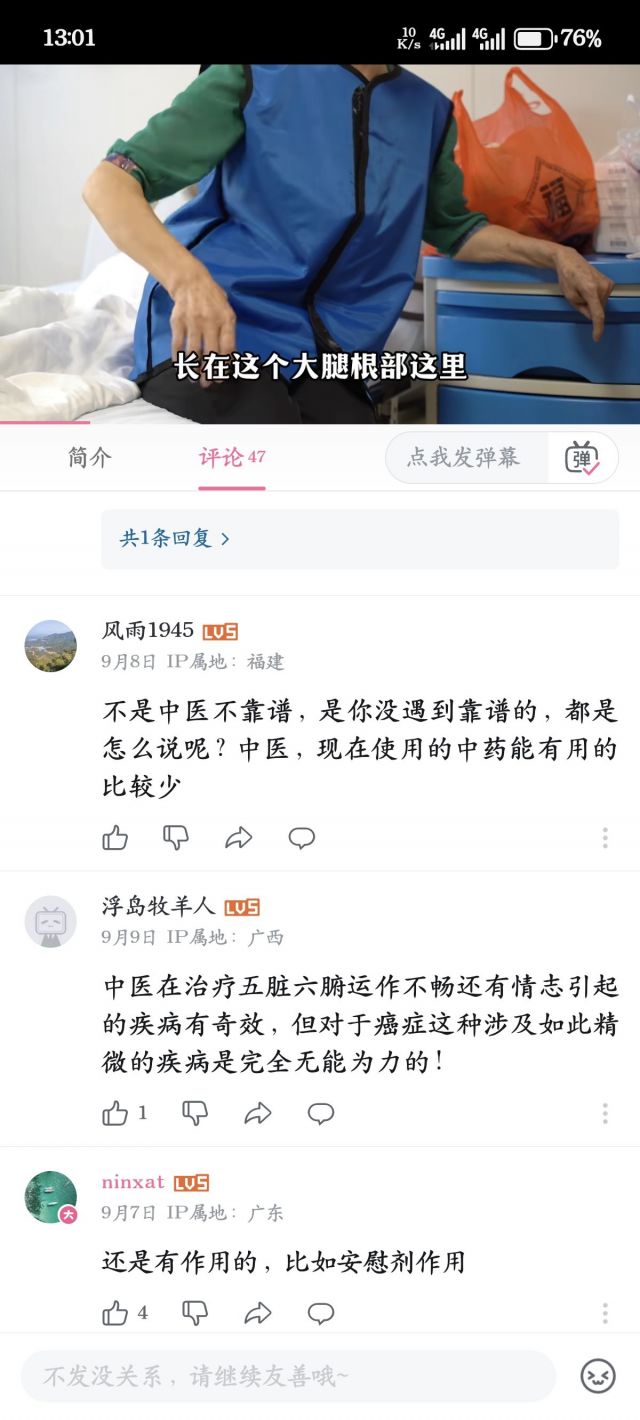Open the emoji picker beside comment box
Image resolution: width=640 pixels, height=1420 pixels.
pyautogui.click(x=598, y=1377)
